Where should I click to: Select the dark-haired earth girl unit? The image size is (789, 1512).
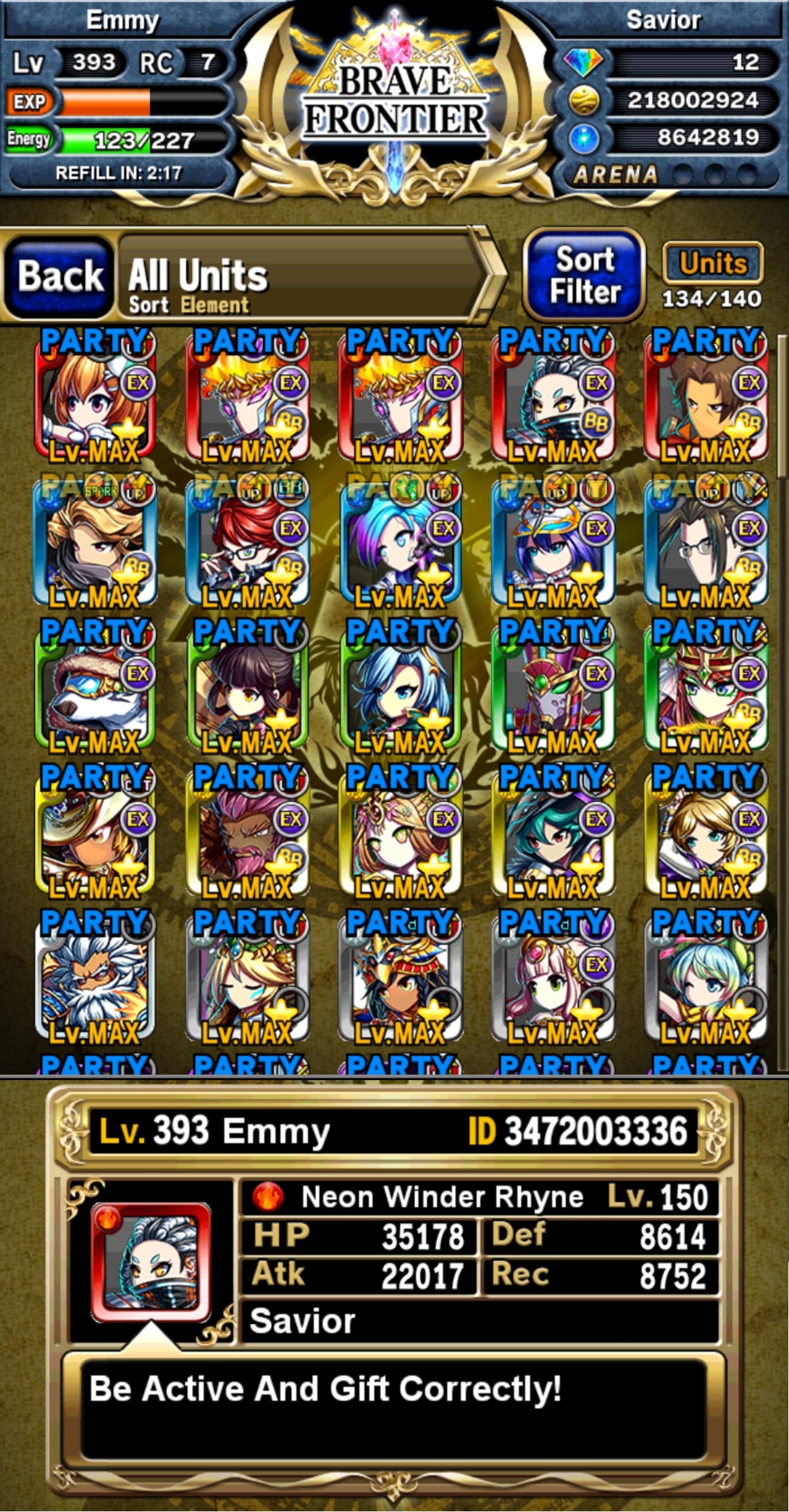(247, 686)
